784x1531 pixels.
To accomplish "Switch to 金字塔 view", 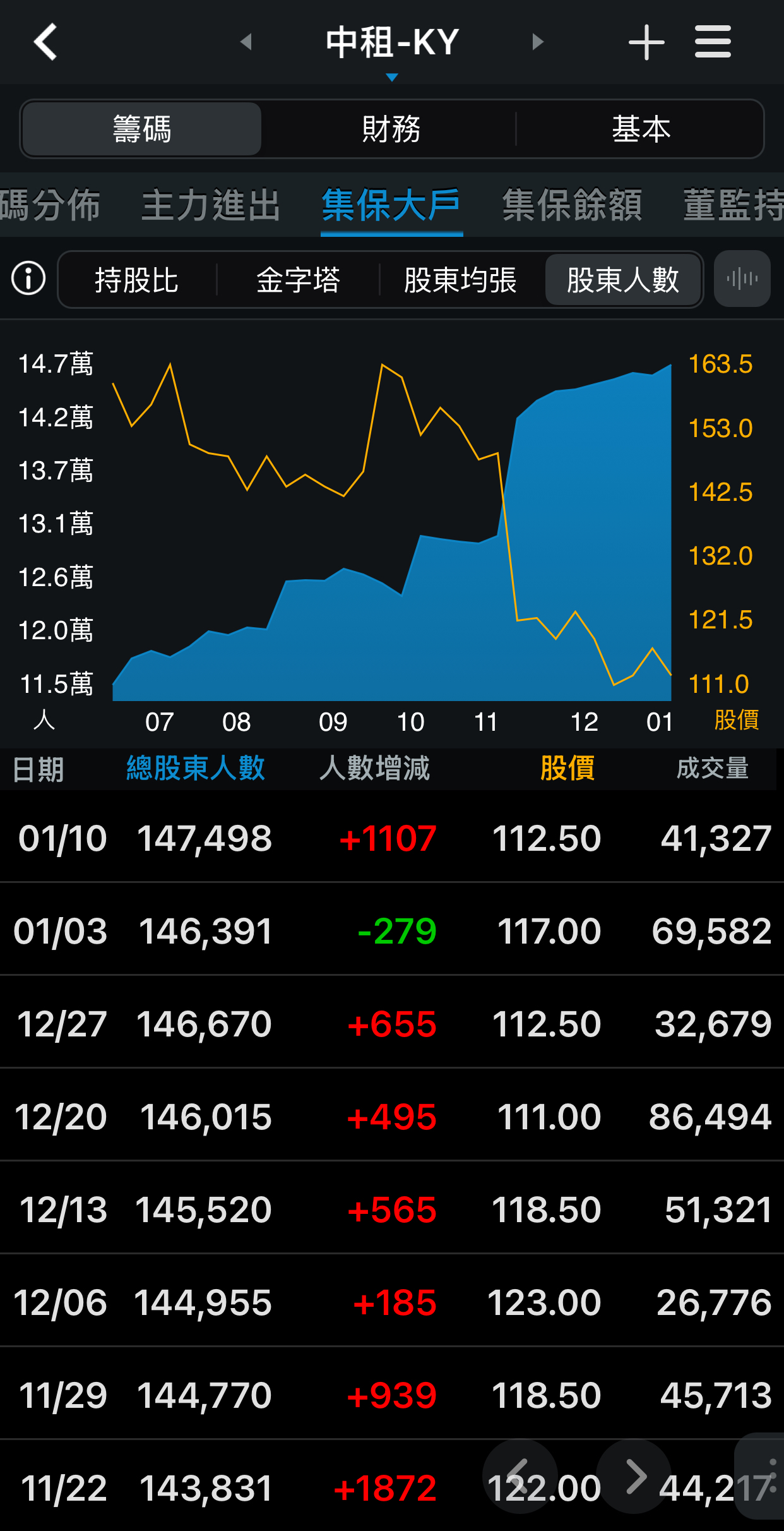I will tap(297, 279).
